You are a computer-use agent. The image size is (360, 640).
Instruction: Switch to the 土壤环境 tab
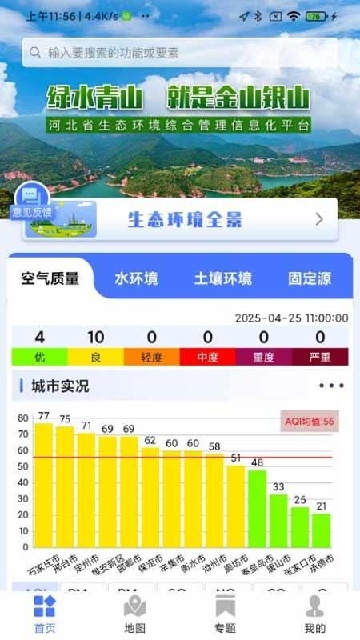point(223,279)
